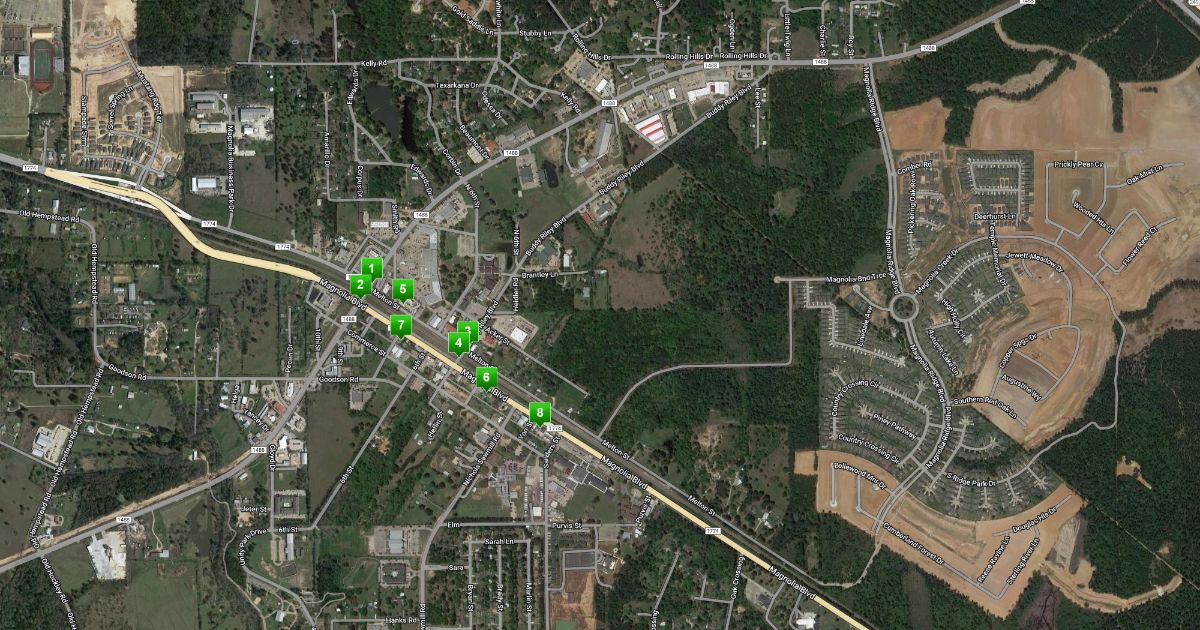Image resolution: width=1200 pixels, height=630 pixels.
Task: Select the marker numbered 4
Action: click(458, 343)
